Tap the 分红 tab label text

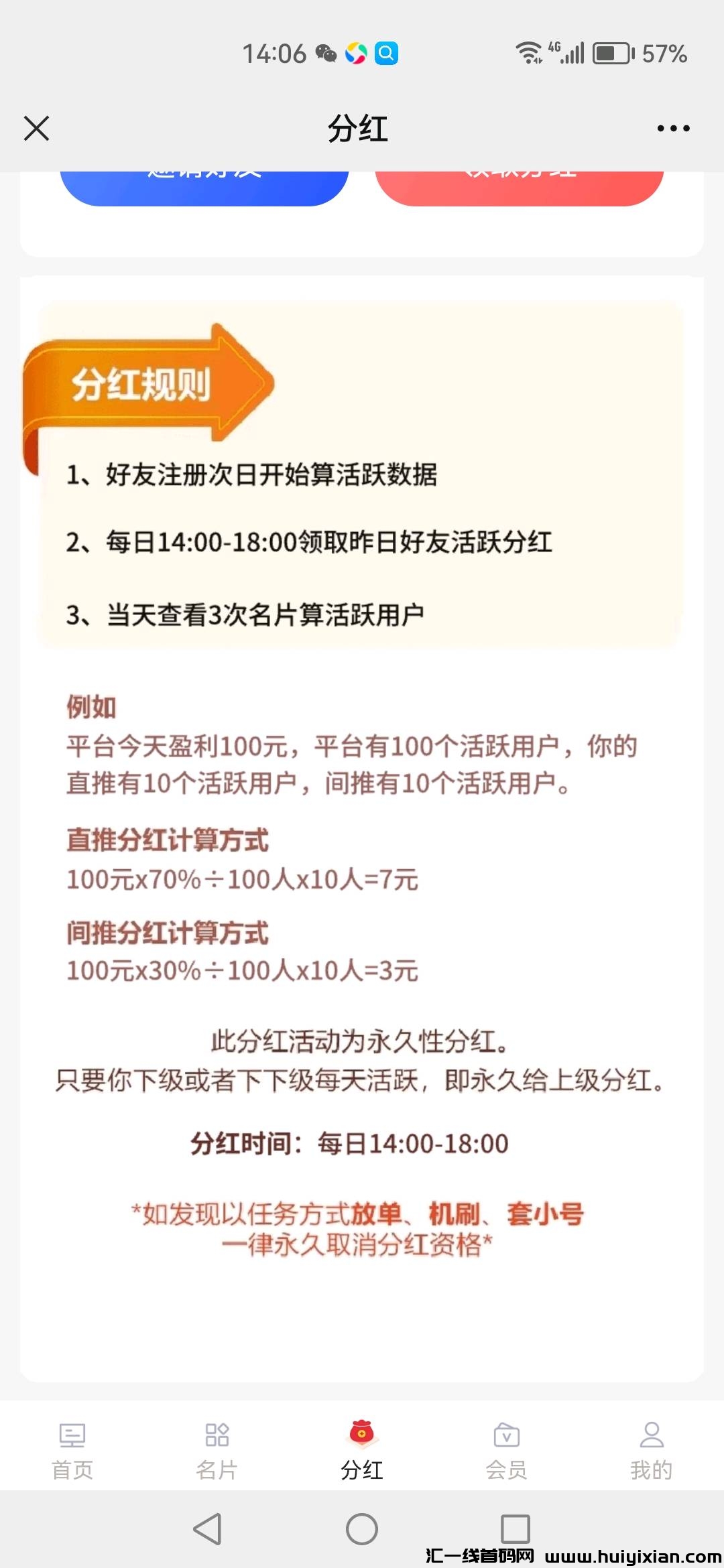tap(362, 1467)
